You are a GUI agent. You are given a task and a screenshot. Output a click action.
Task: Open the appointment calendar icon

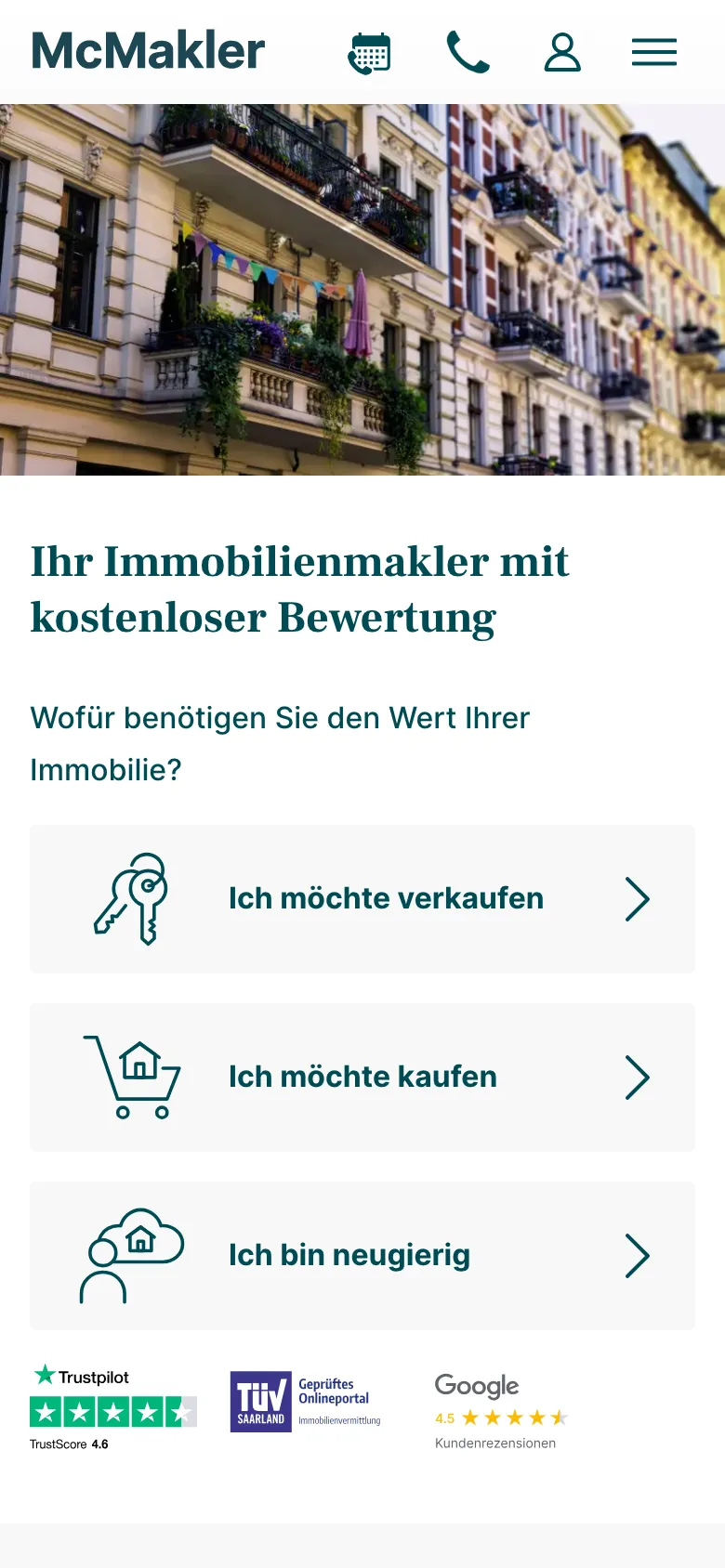(370, 53)
